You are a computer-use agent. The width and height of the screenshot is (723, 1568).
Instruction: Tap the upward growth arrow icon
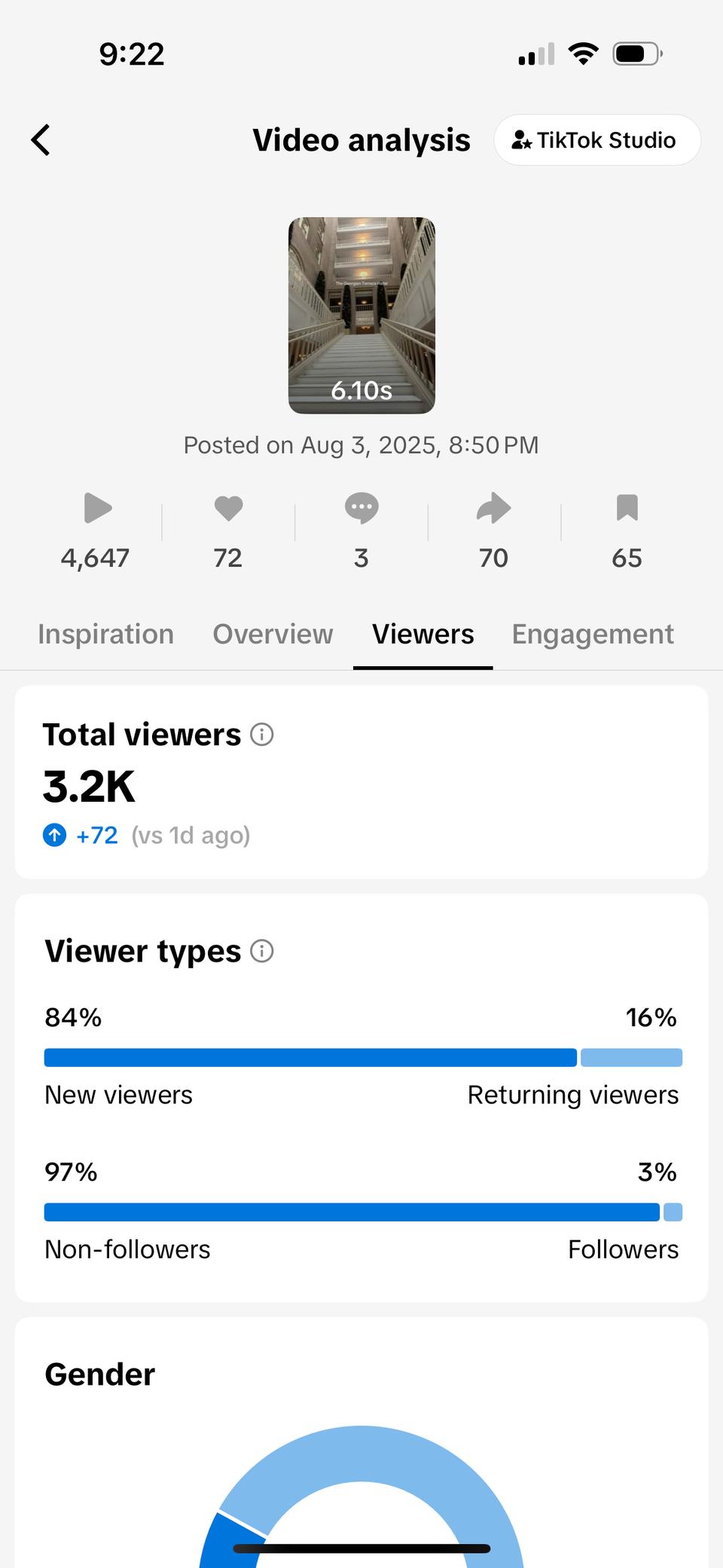pyautogui.click(x=53, y=835)
